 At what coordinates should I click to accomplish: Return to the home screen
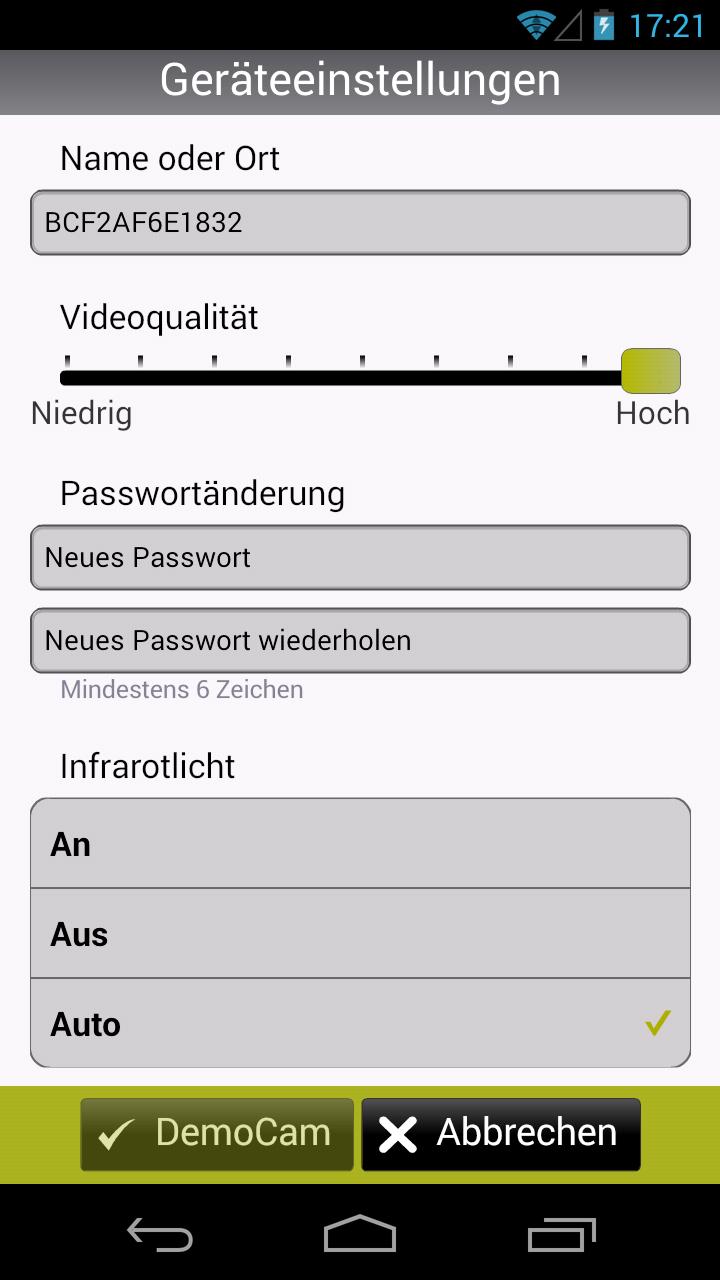click(360, 1234)
